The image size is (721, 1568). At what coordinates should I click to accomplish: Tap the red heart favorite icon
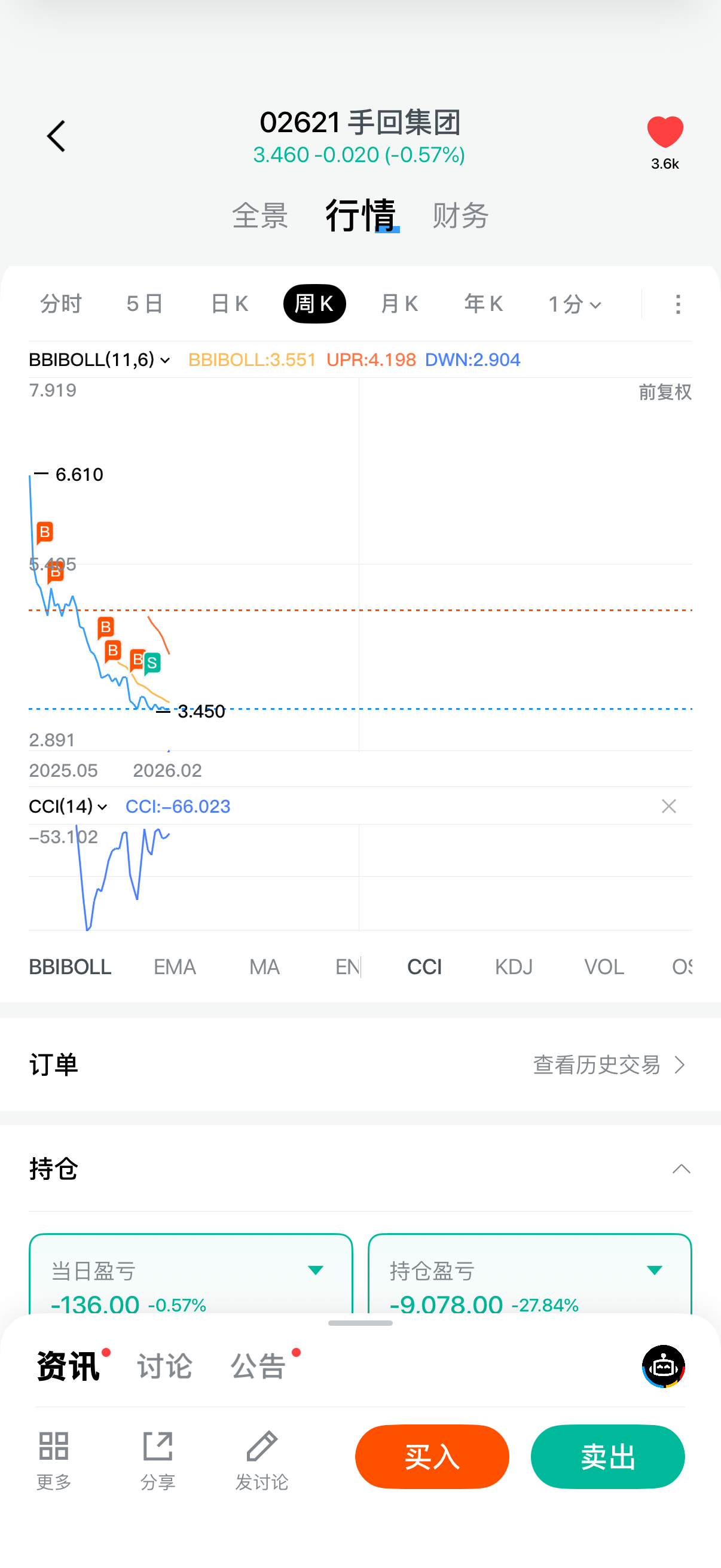pyautogui.click(x=664, y=132)
